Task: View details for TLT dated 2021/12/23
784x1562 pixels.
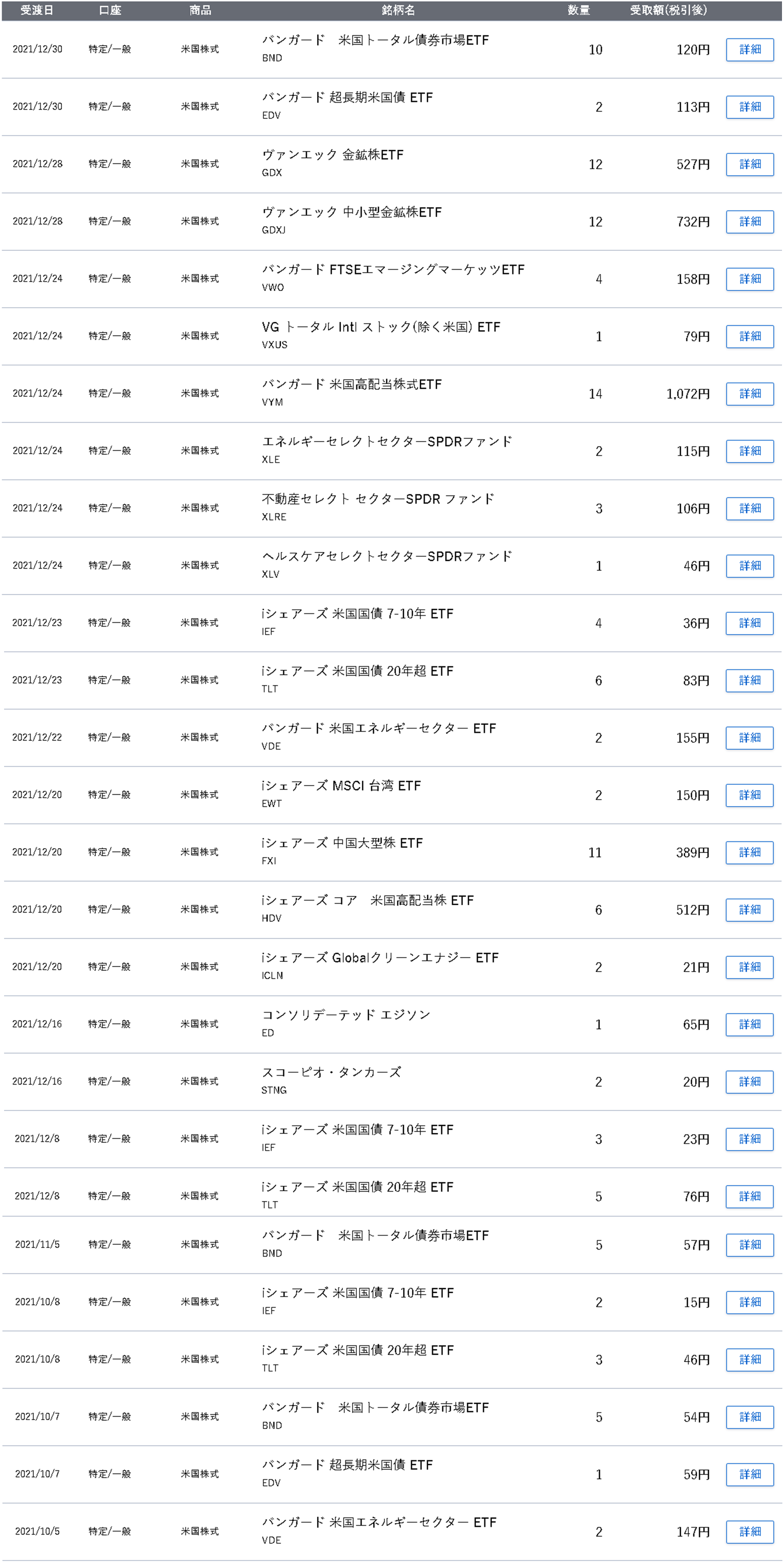Action: (x=749, y=680)
